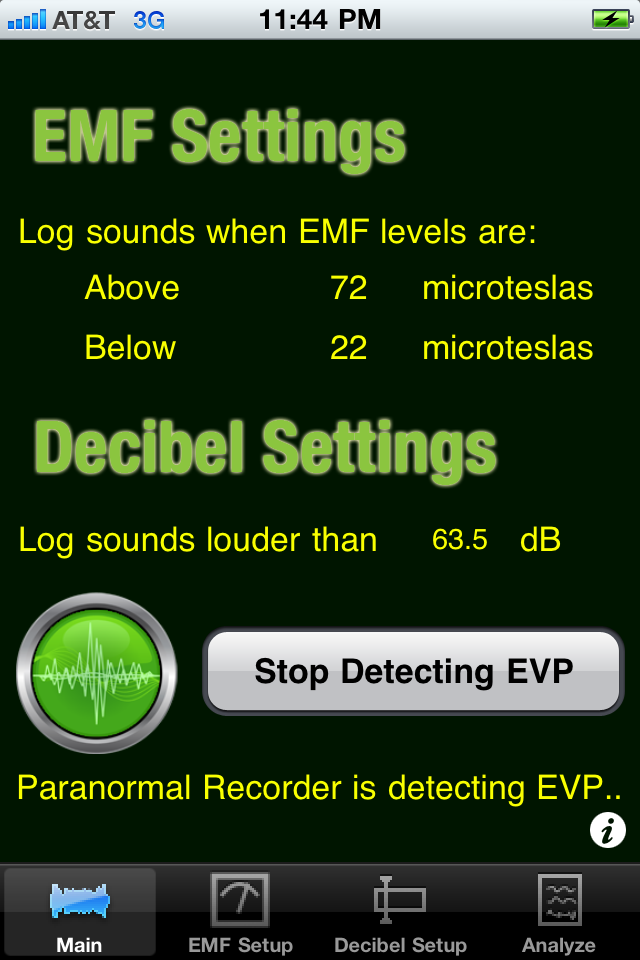Open the Decibel Setup tab

coord(400,912)
